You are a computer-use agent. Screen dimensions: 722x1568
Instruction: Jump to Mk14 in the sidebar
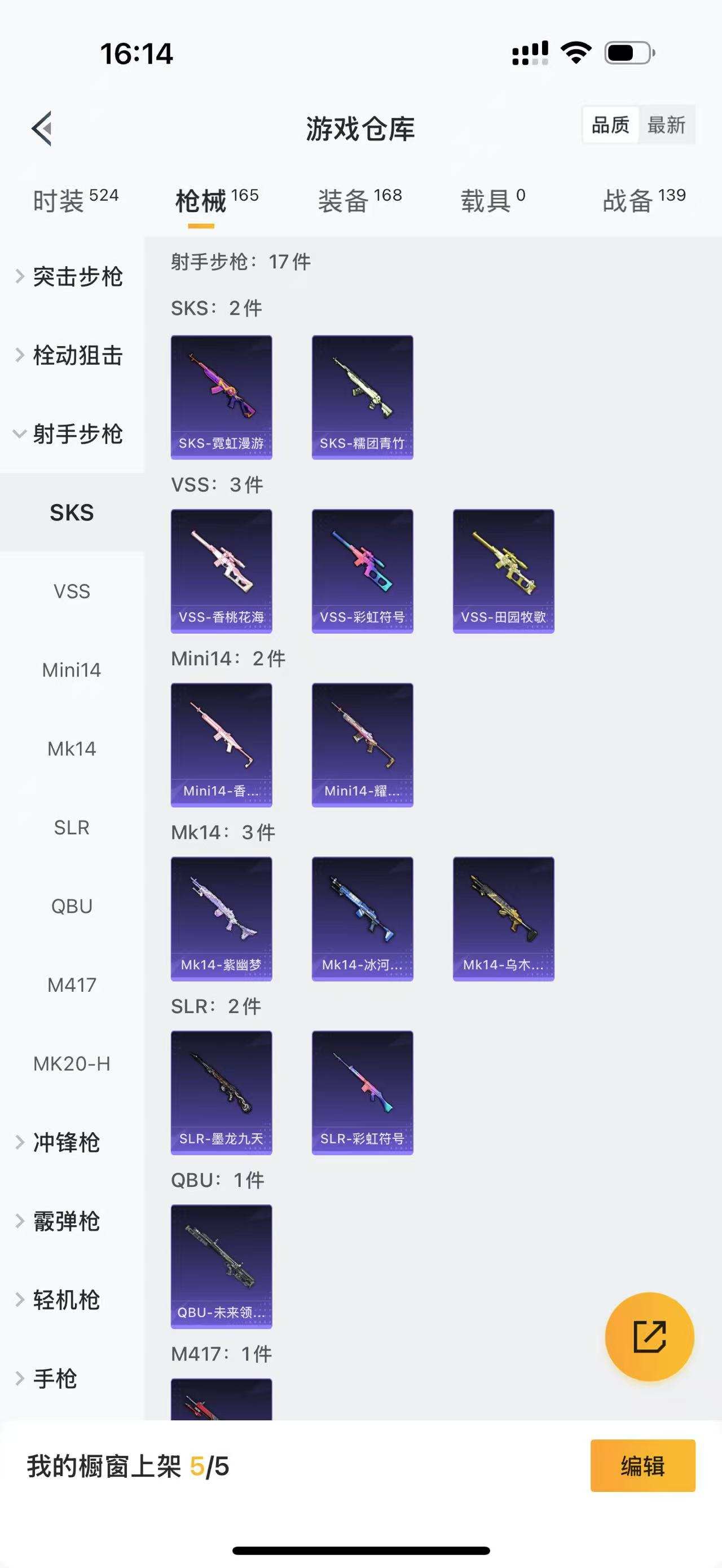72,749
